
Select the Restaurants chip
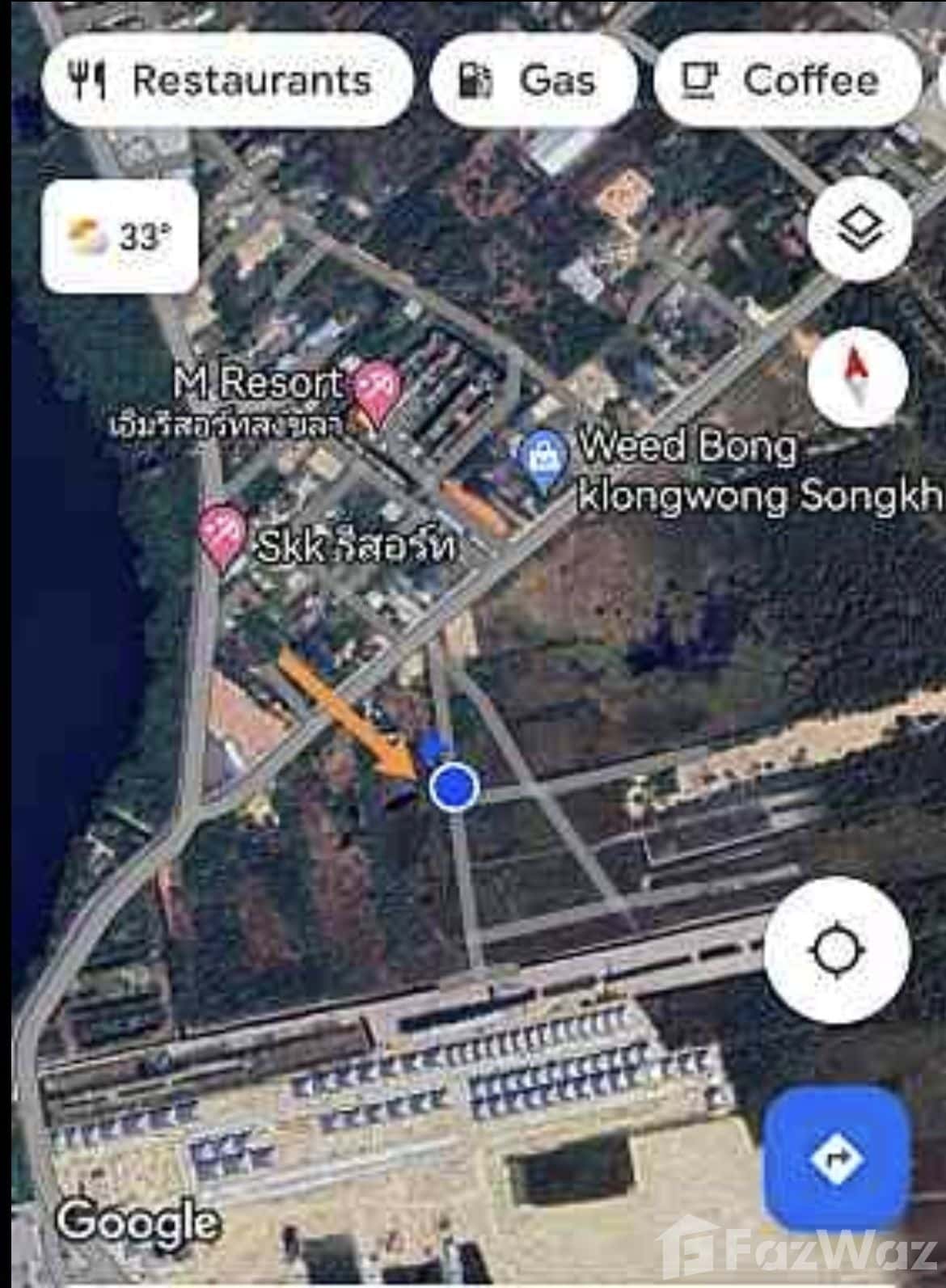click(226, 80)
